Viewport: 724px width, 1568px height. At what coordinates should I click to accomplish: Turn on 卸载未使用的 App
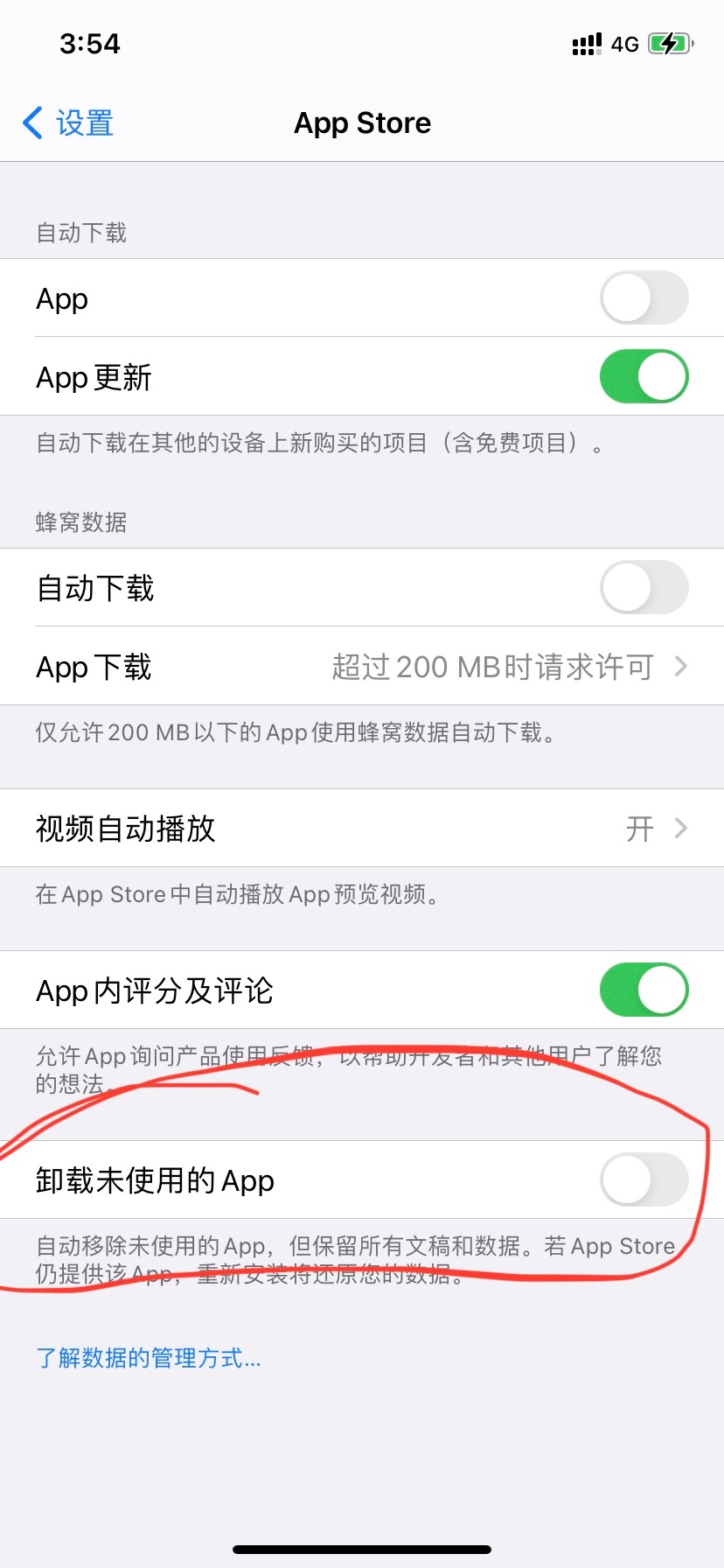point(644,1179)
